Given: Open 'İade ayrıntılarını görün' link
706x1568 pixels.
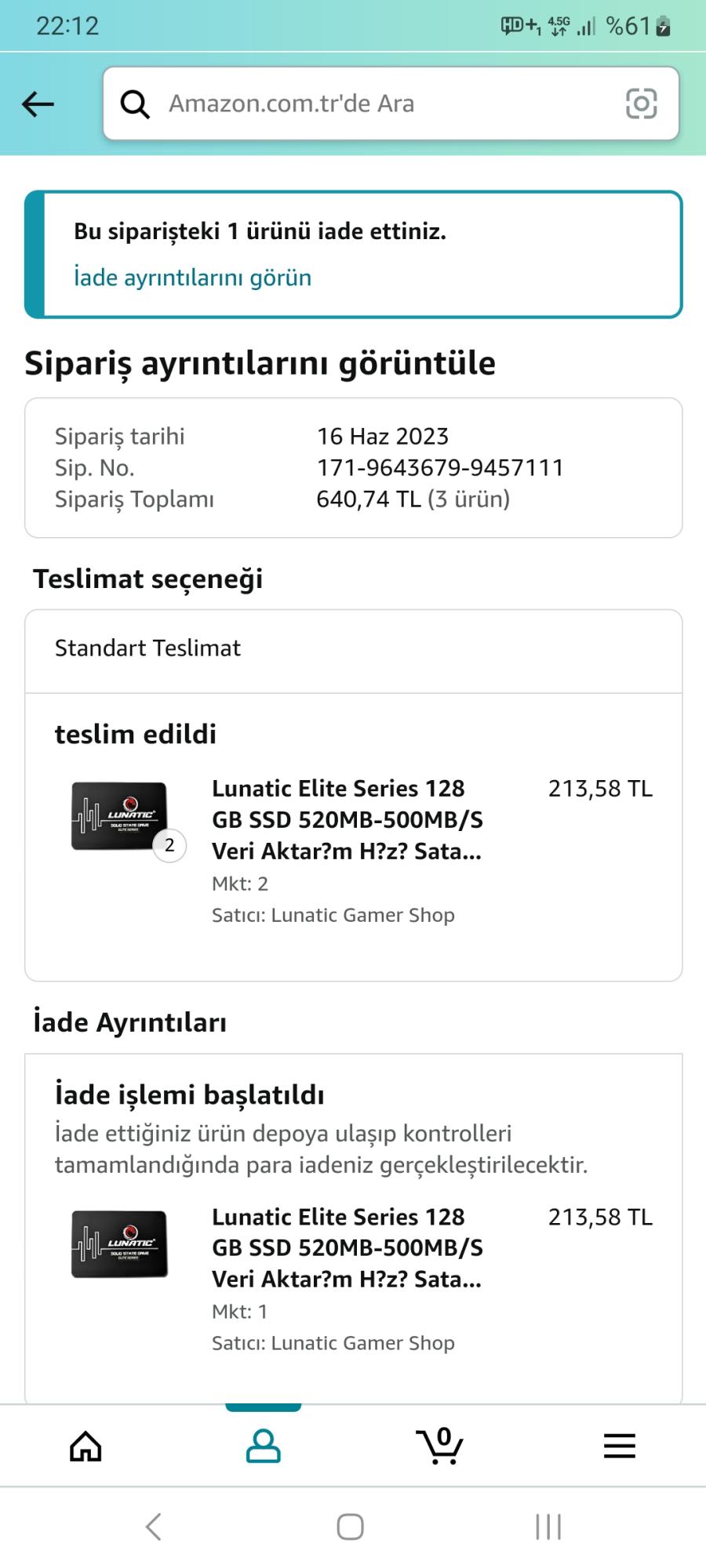Looking at the screenshot, I should (191, 277).
